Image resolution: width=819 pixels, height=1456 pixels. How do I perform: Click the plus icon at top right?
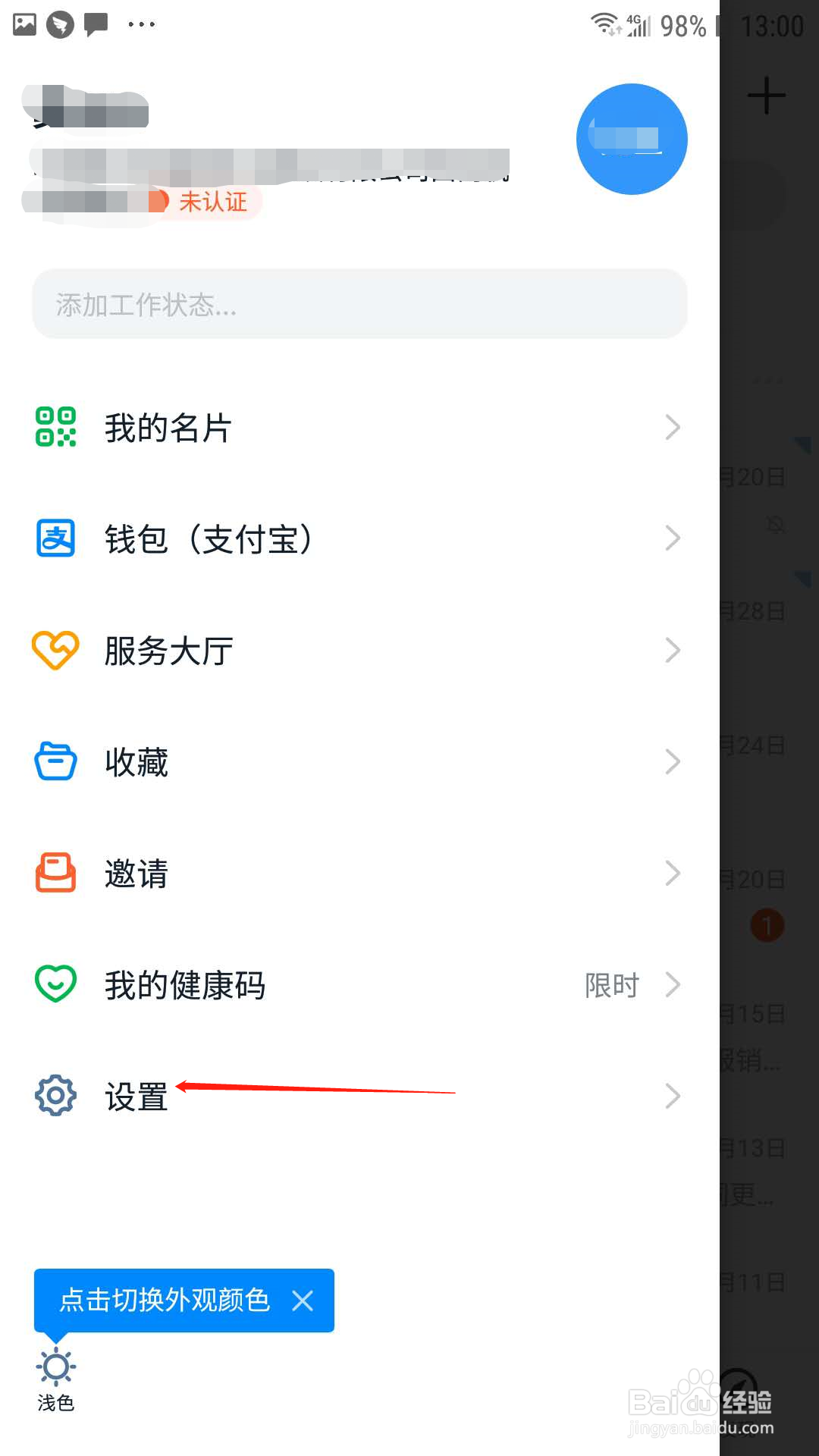(x=767, y=95)
